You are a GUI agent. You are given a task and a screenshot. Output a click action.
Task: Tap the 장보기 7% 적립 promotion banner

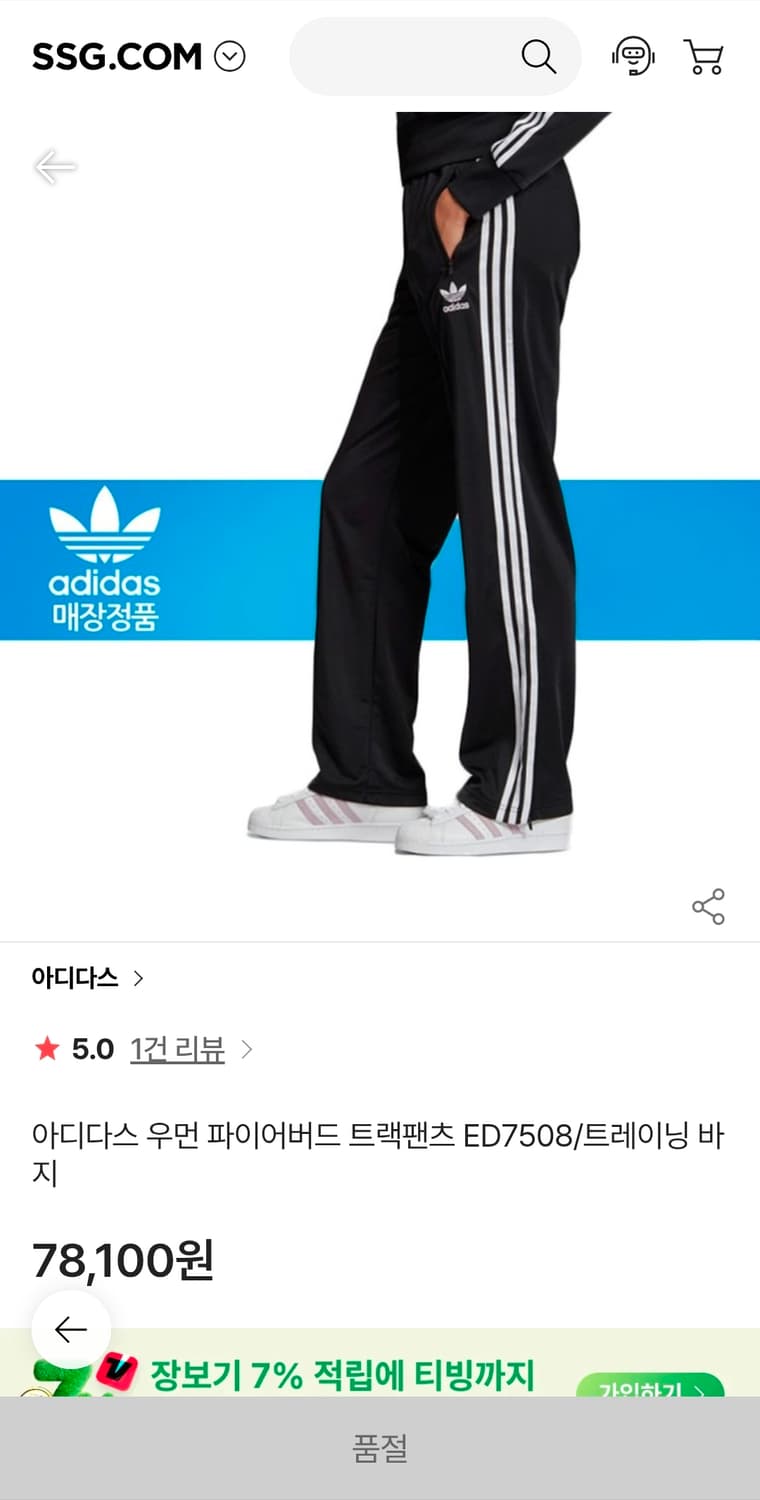[345, 1375]
